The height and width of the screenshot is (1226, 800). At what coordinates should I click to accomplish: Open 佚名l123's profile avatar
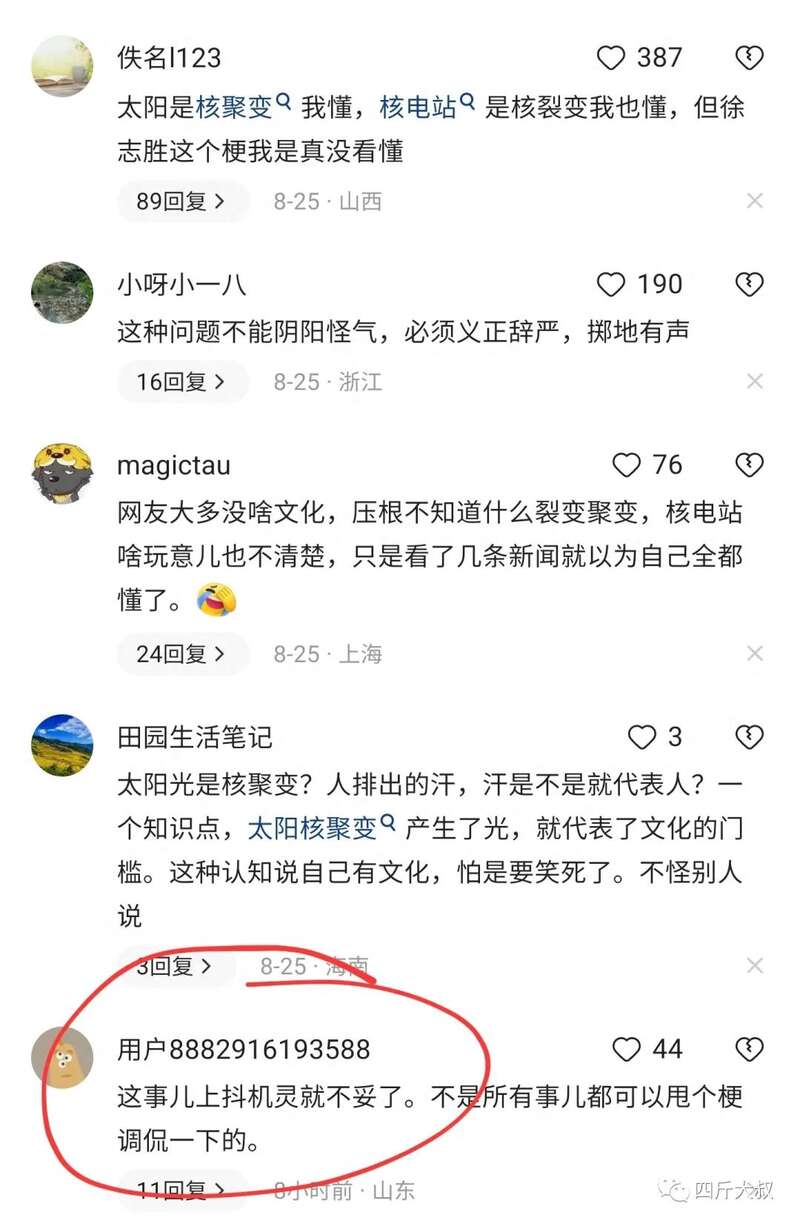62,66
